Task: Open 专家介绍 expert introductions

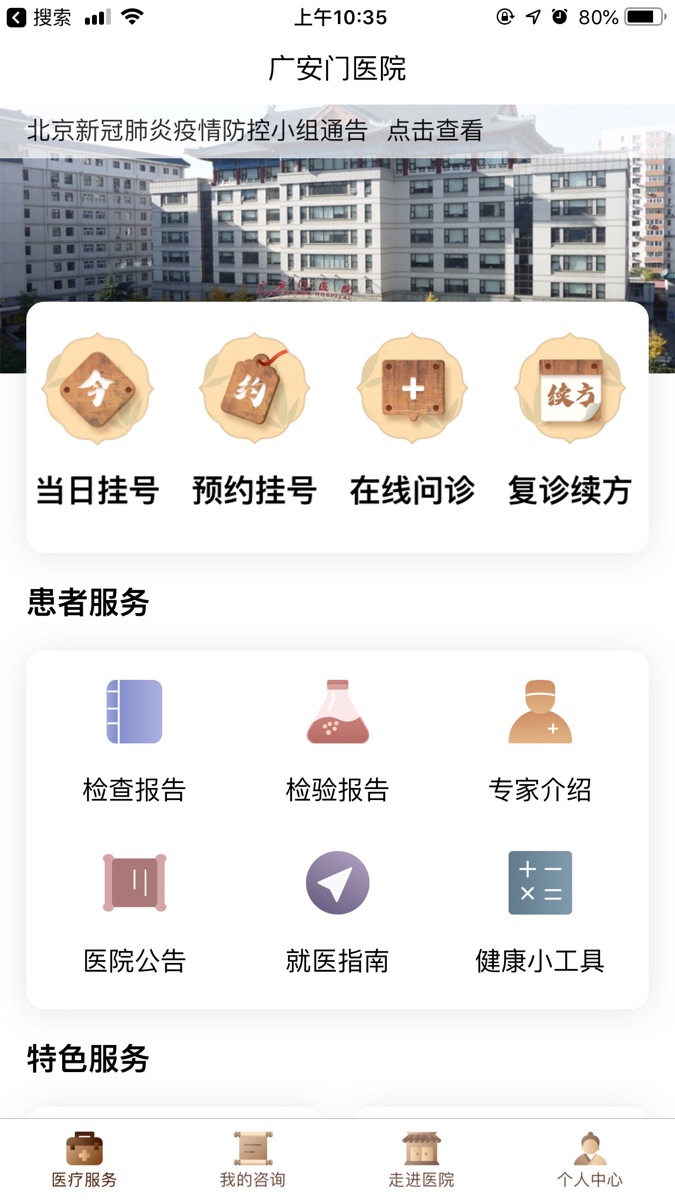Action: (x=540, y=741)
